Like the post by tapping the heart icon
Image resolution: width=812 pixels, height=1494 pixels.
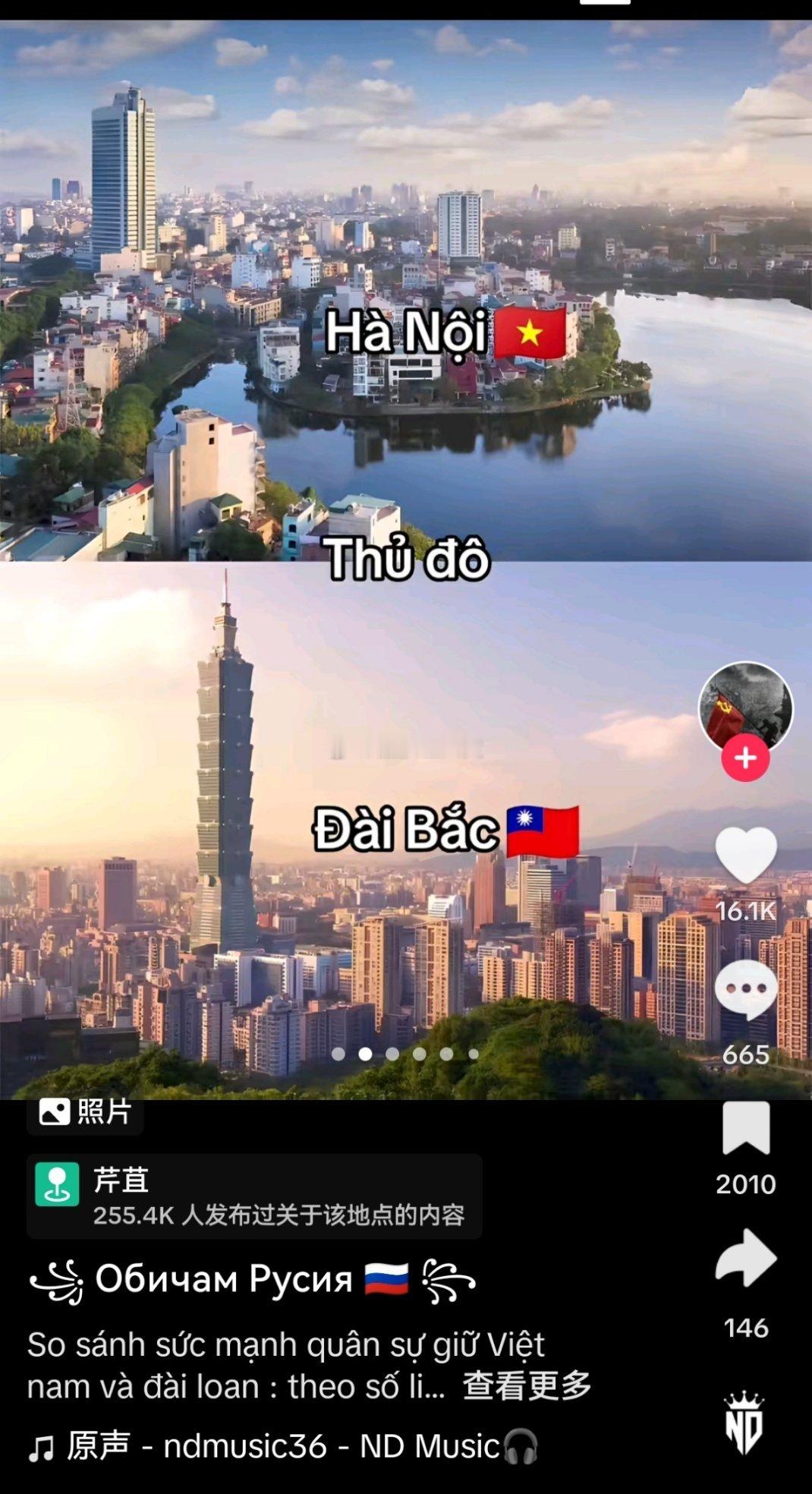tap(747, 856)
